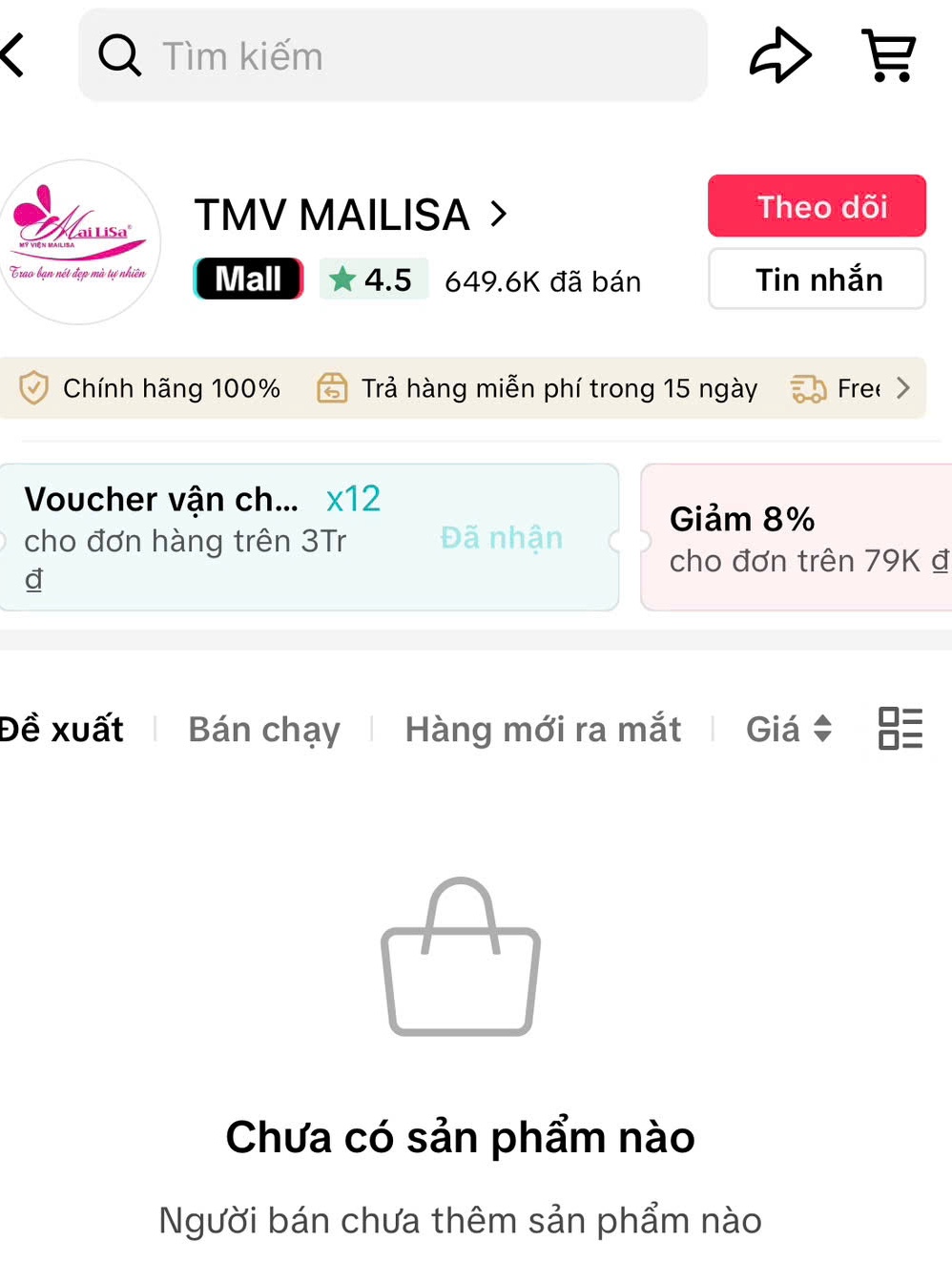Open the shopping cart icon
The image size is (952, 1282).
click(889, 55)
